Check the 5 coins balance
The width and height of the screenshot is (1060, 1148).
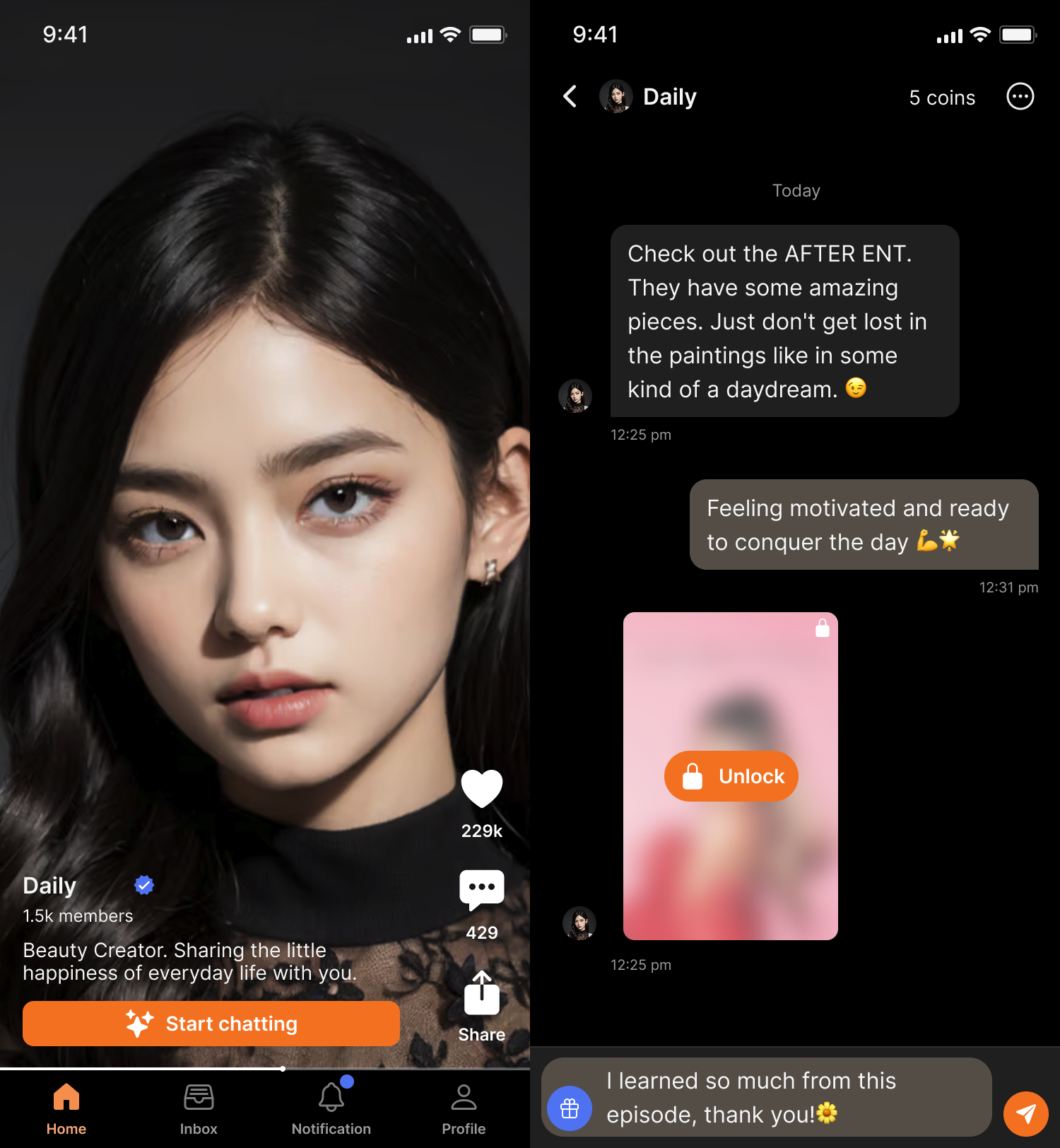941,98
